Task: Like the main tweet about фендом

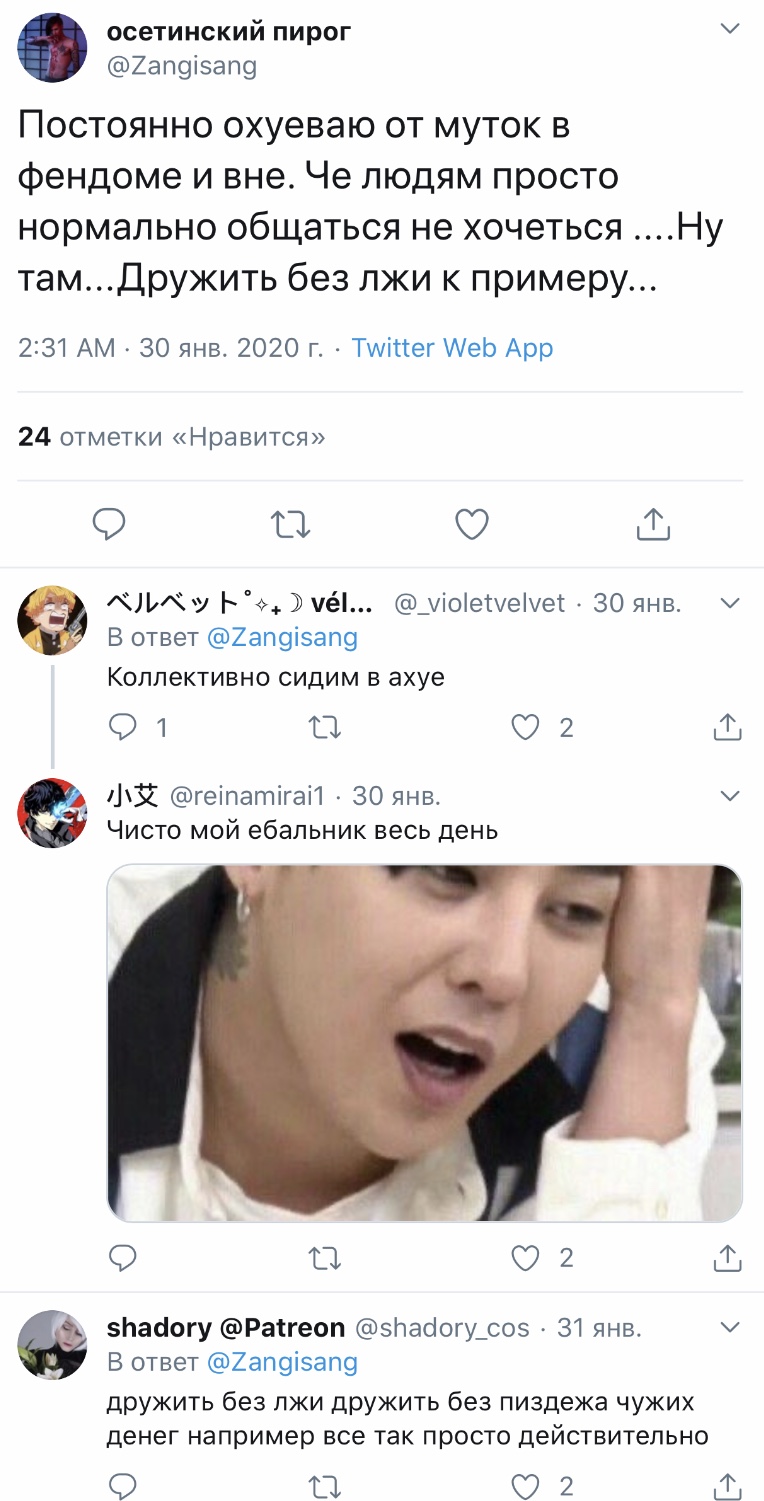Action: pyautogui.click(x=472, y=523)
